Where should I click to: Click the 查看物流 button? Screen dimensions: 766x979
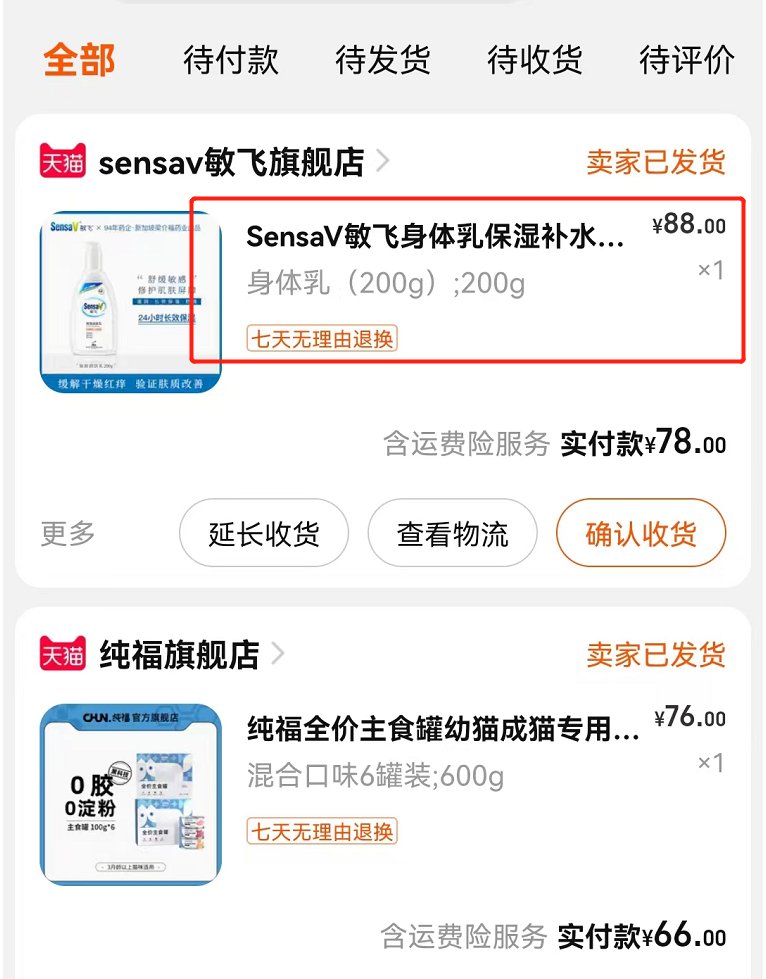(x=453, y=533)
